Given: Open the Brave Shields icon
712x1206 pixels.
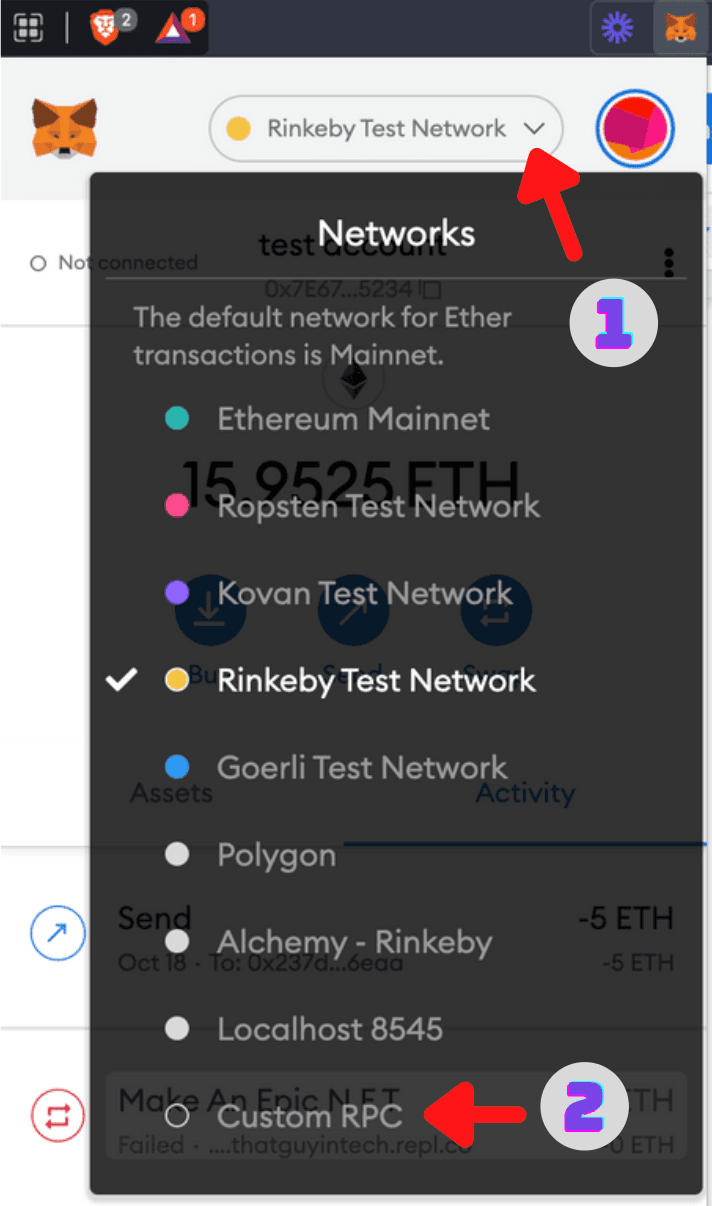Looking at the screenshot, I should coord(105,27).
